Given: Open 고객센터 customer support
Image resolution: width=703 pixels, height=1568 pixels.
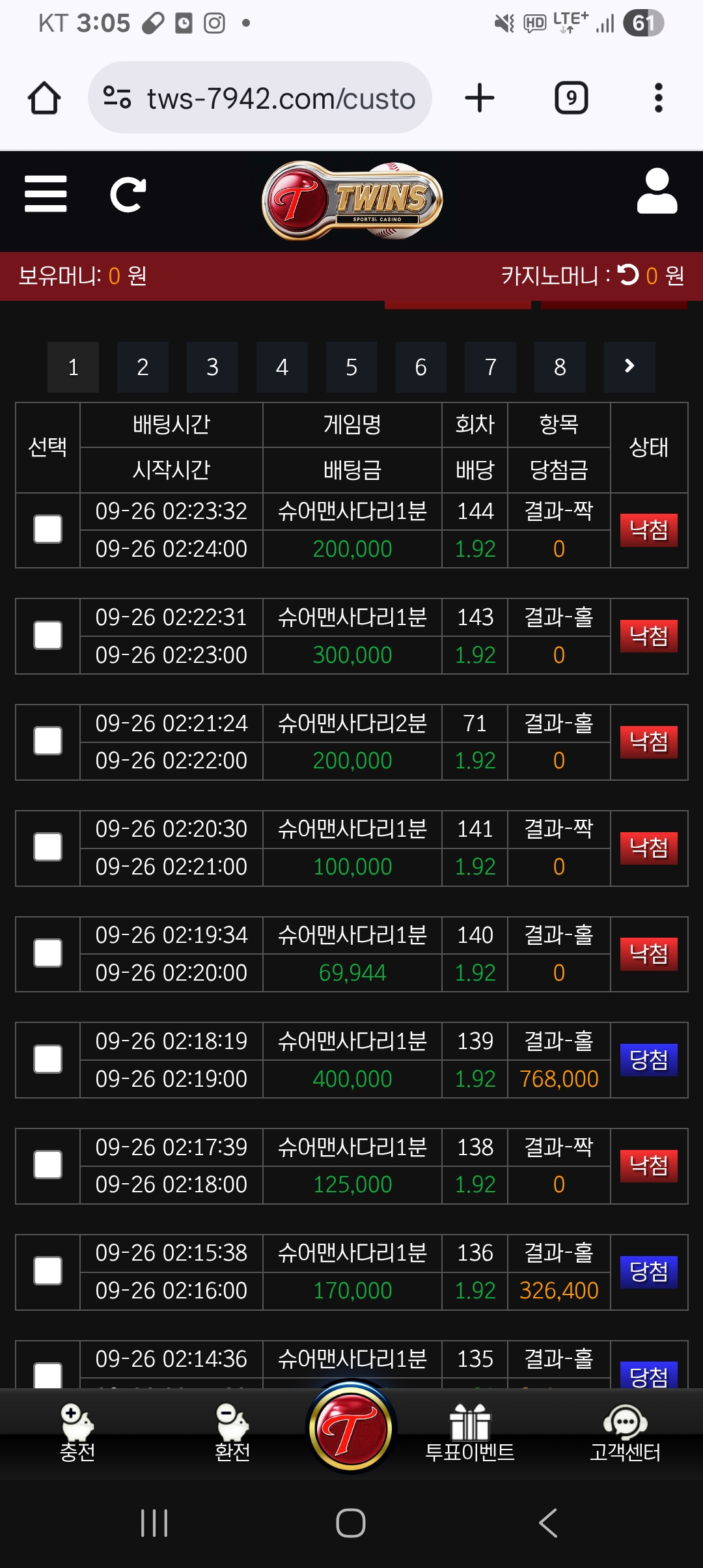Looking at the screenshot, I should point(625,1433).
